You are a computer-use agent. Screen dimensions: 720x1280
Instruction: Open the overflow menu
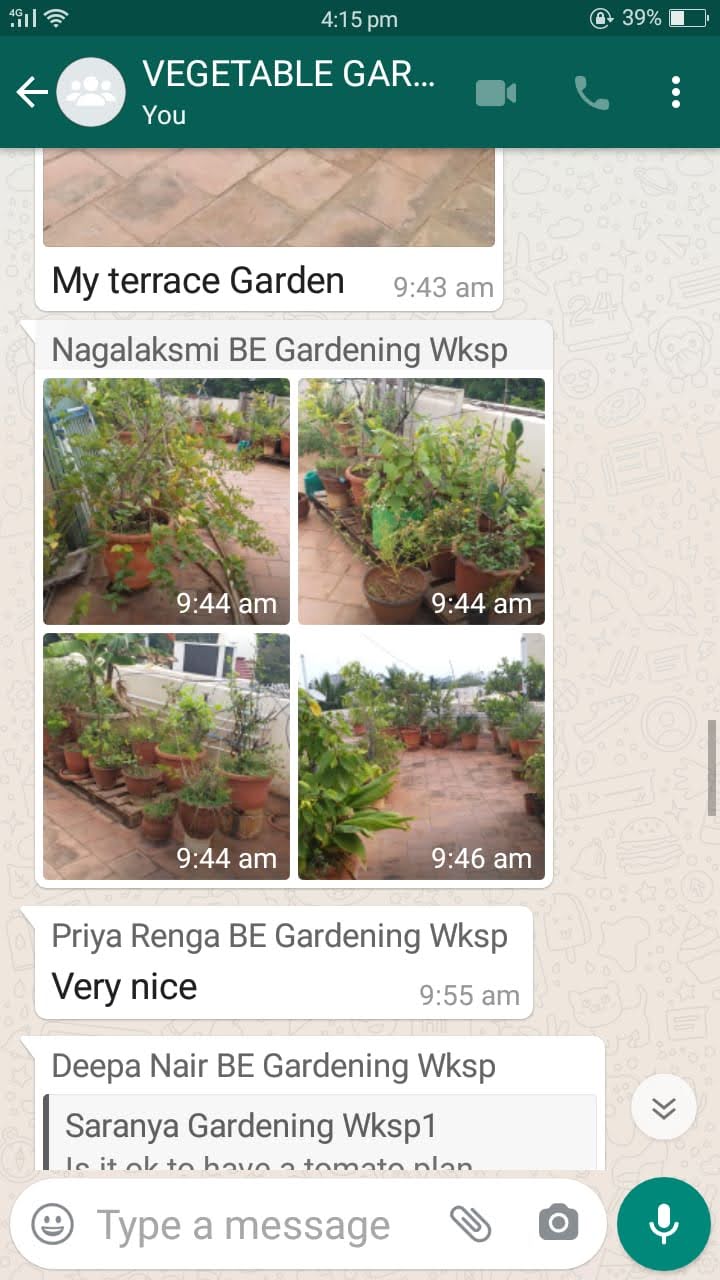click(676, 93)
